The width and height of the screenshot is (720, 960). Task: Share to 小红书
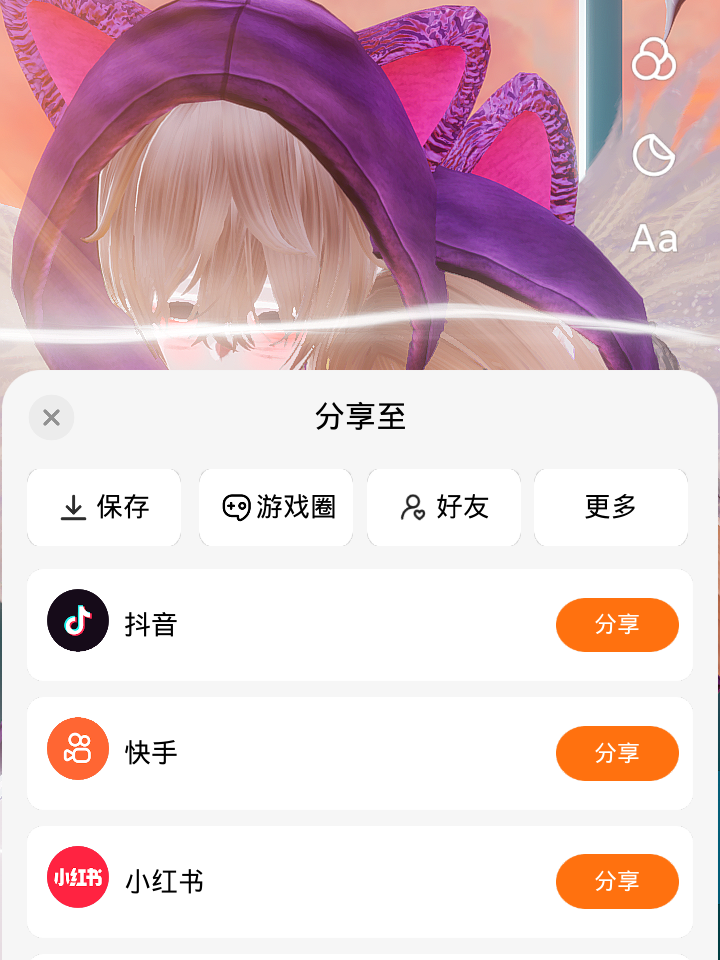[617, 881]
